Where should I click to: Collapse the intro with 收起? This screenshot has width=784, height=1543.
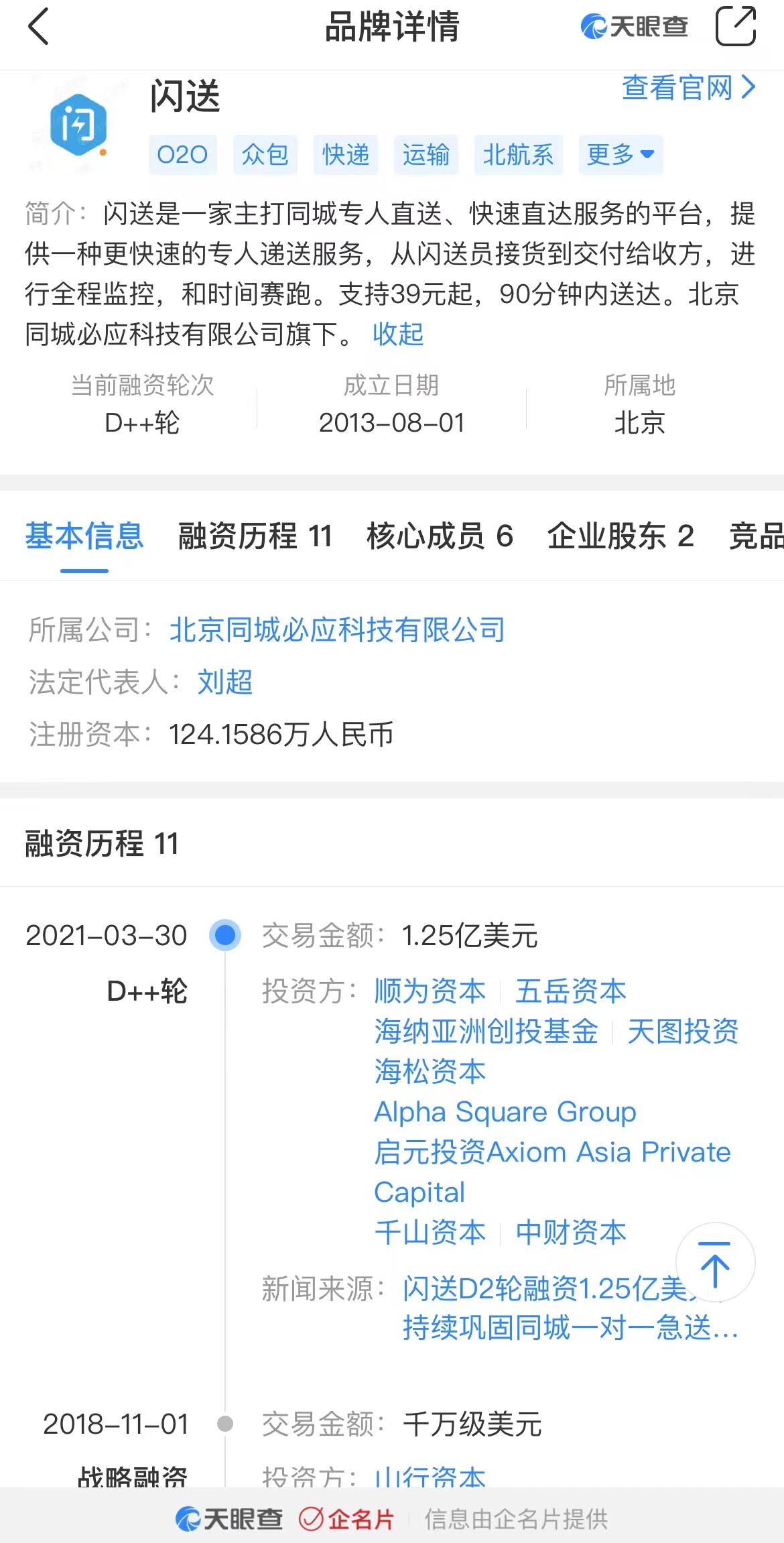tap(398, 334)
